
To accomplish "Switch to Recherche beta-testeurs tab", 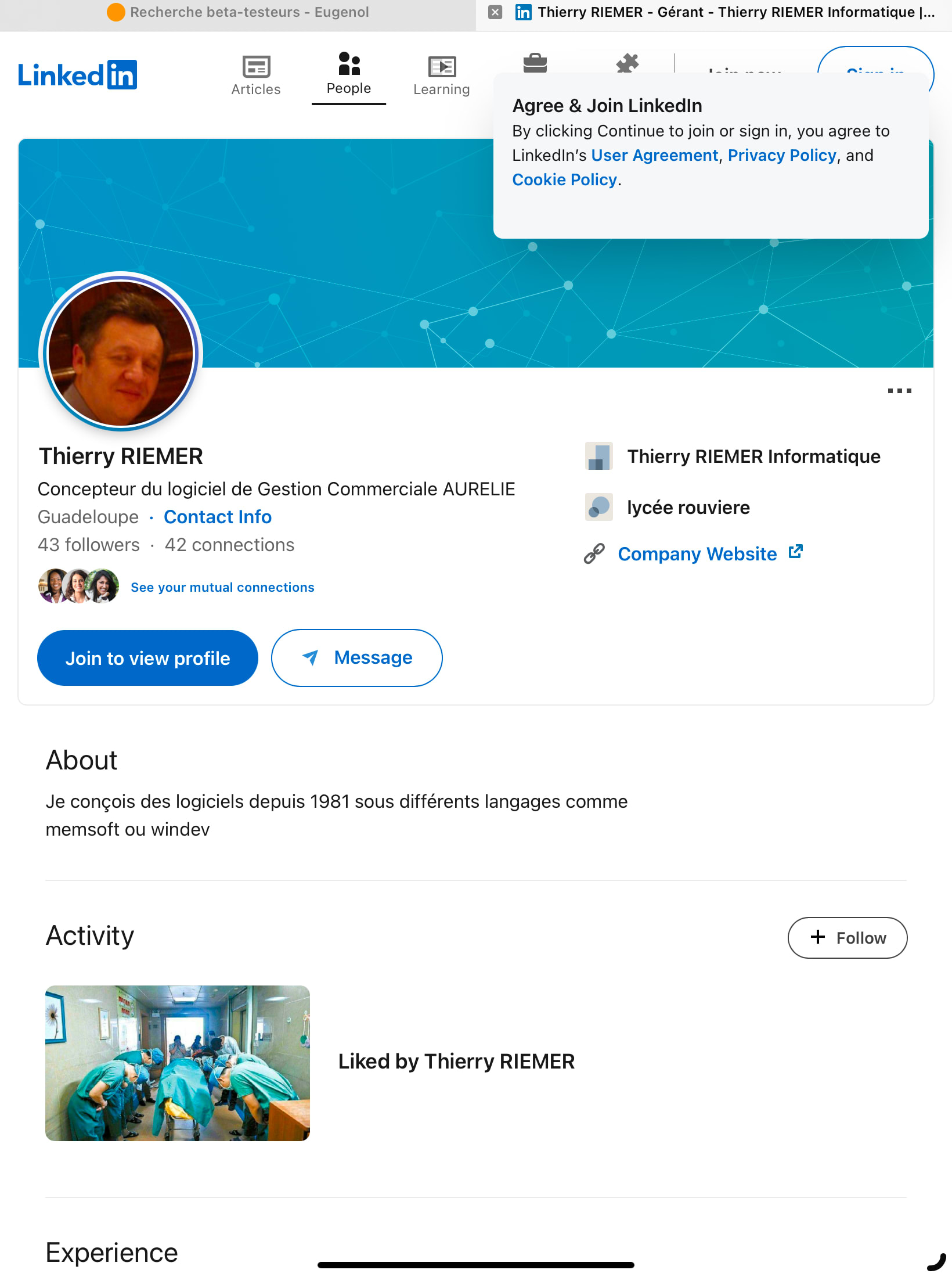I will coord(238,12).
